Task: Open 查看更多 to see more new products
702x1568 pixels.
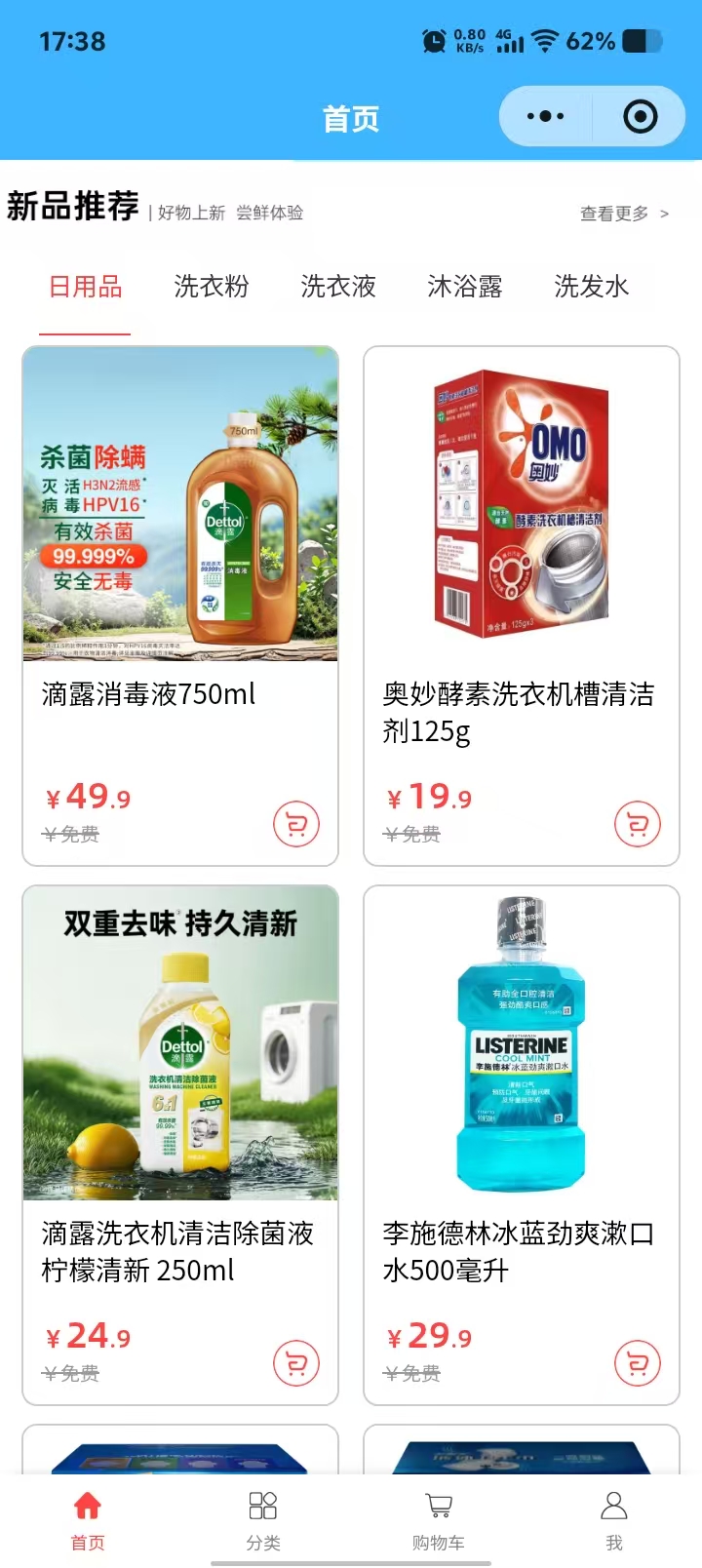Action: pos(624,214)
